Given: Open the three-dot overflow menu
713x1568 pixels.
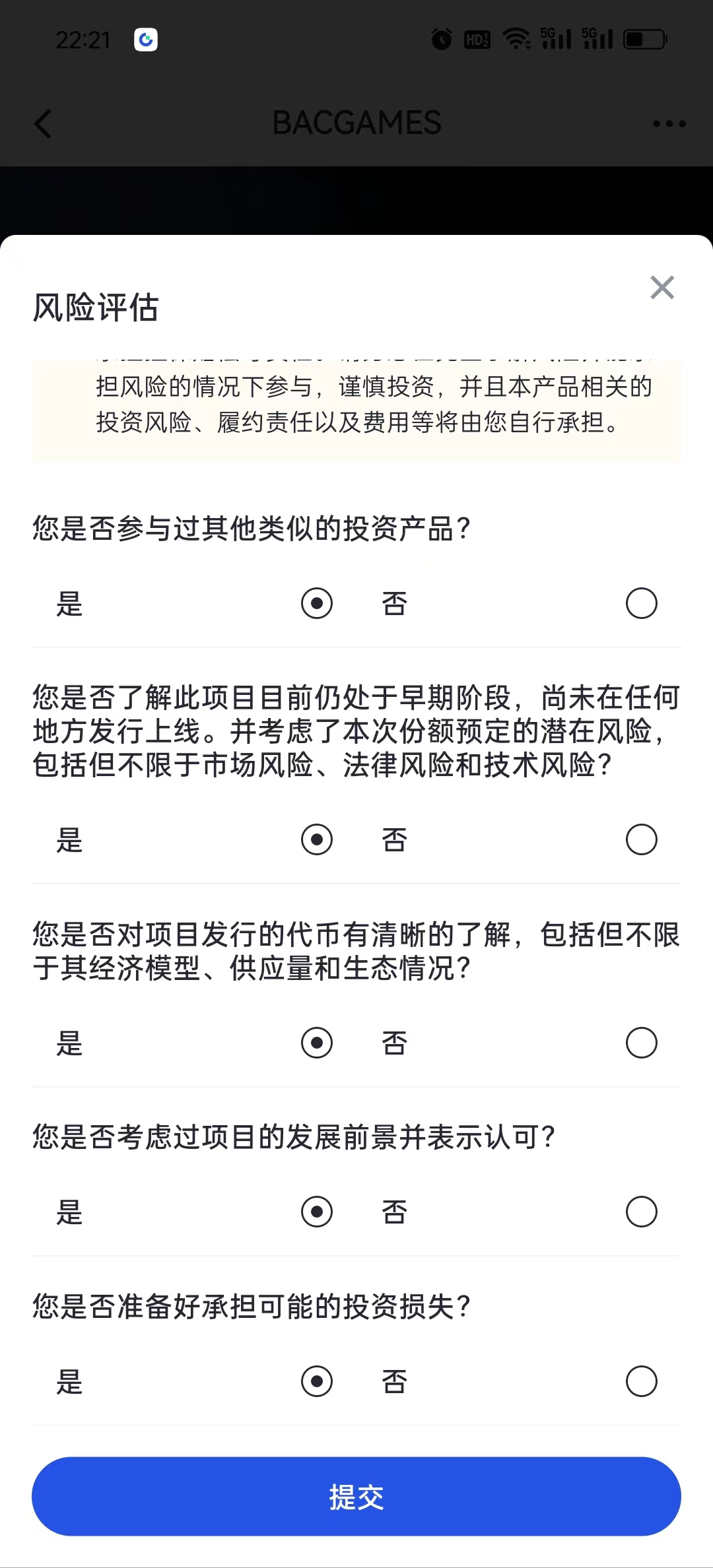Looking at the screenshot, I should point(669,123).
